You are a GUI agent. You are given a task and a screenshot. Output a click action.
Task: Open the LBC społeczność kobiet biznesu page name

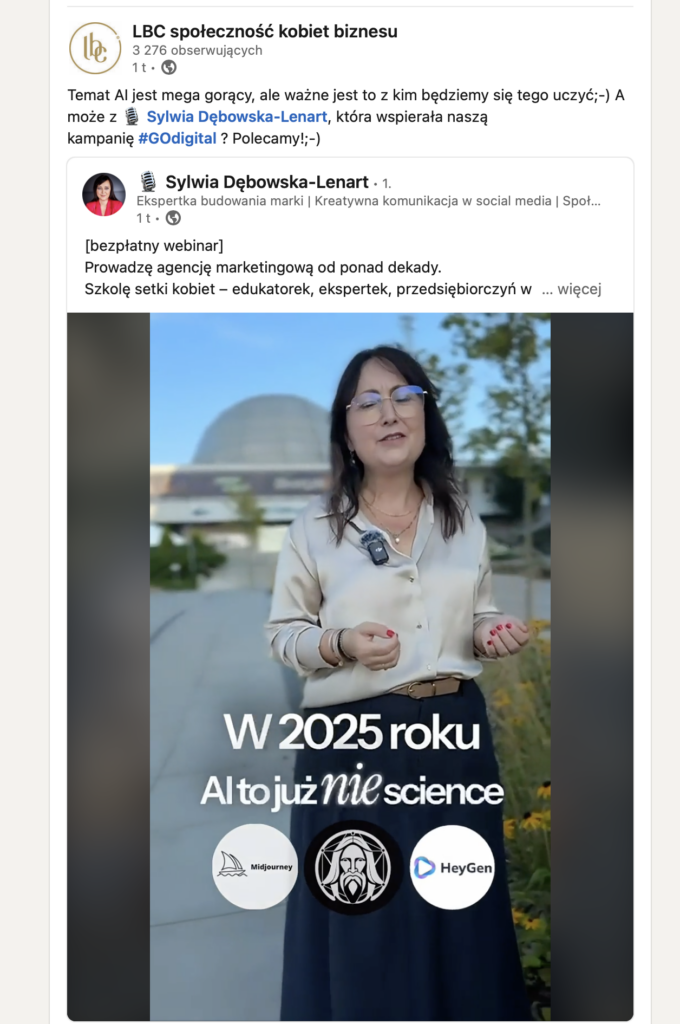(x=264, y=31)
